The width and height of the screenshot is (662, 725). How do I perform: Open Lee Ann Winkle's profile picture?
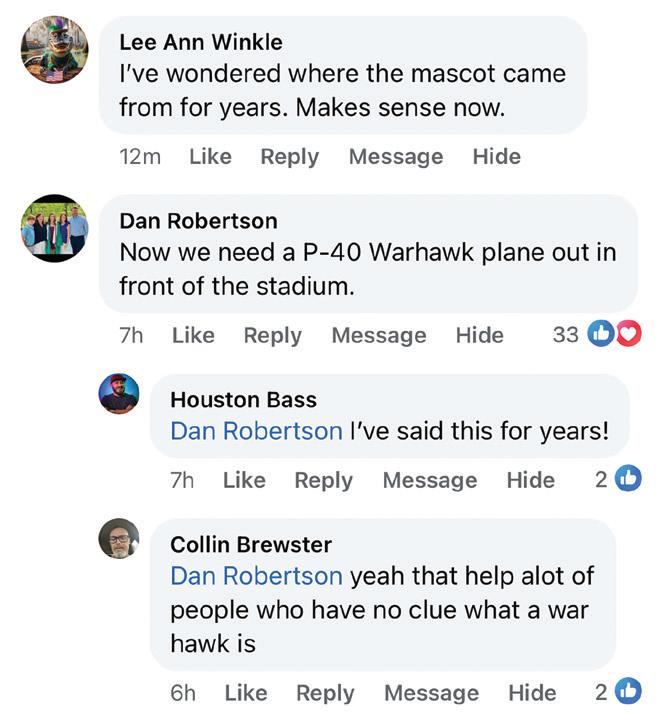55,49
